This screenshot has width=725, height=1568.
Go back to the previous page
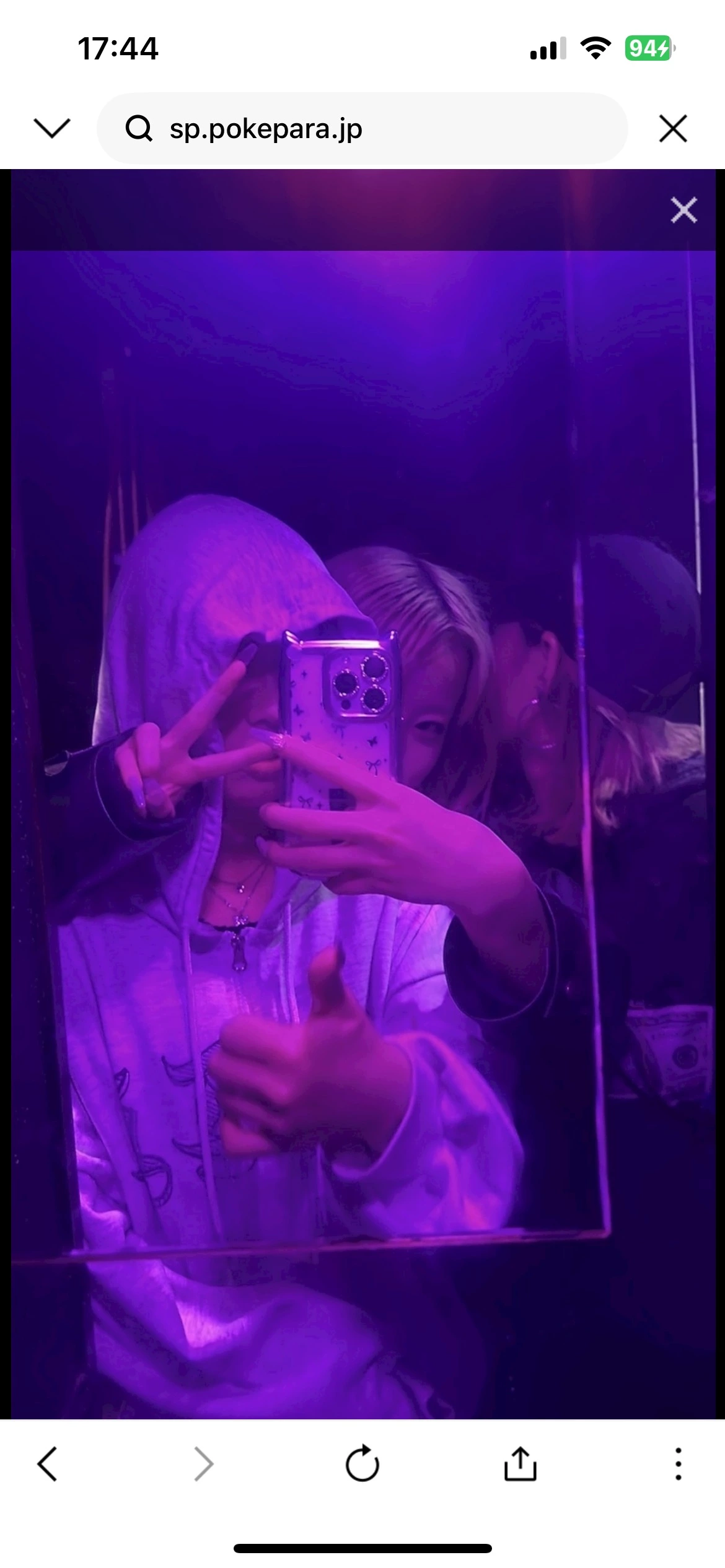coord(48,1464)
